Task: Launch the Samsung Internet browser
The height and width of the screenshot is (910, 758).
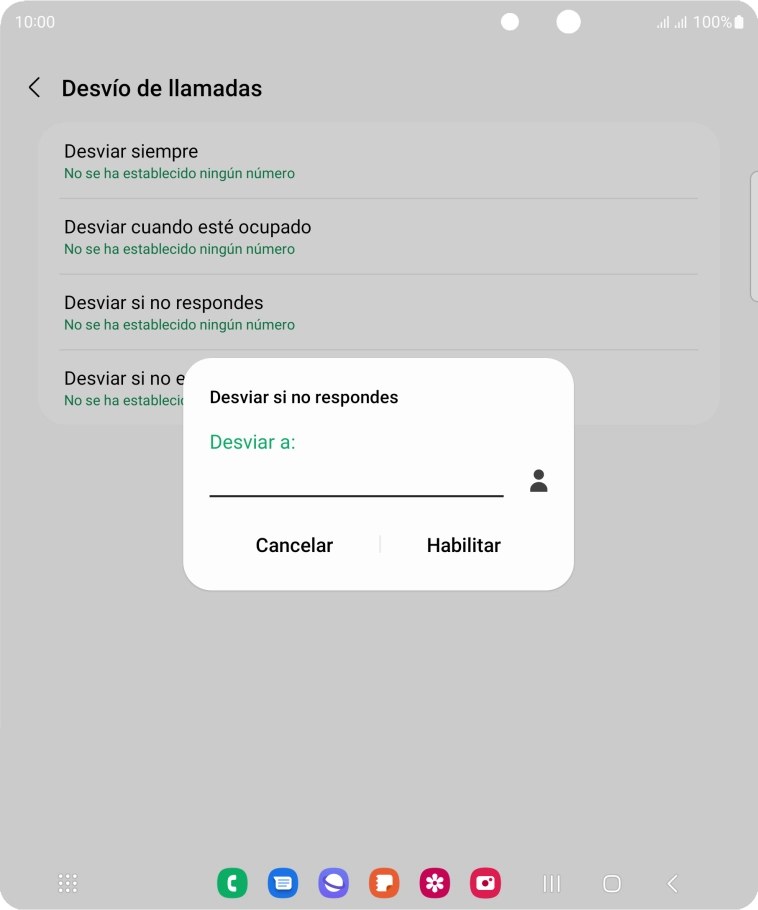Action: 333,883
